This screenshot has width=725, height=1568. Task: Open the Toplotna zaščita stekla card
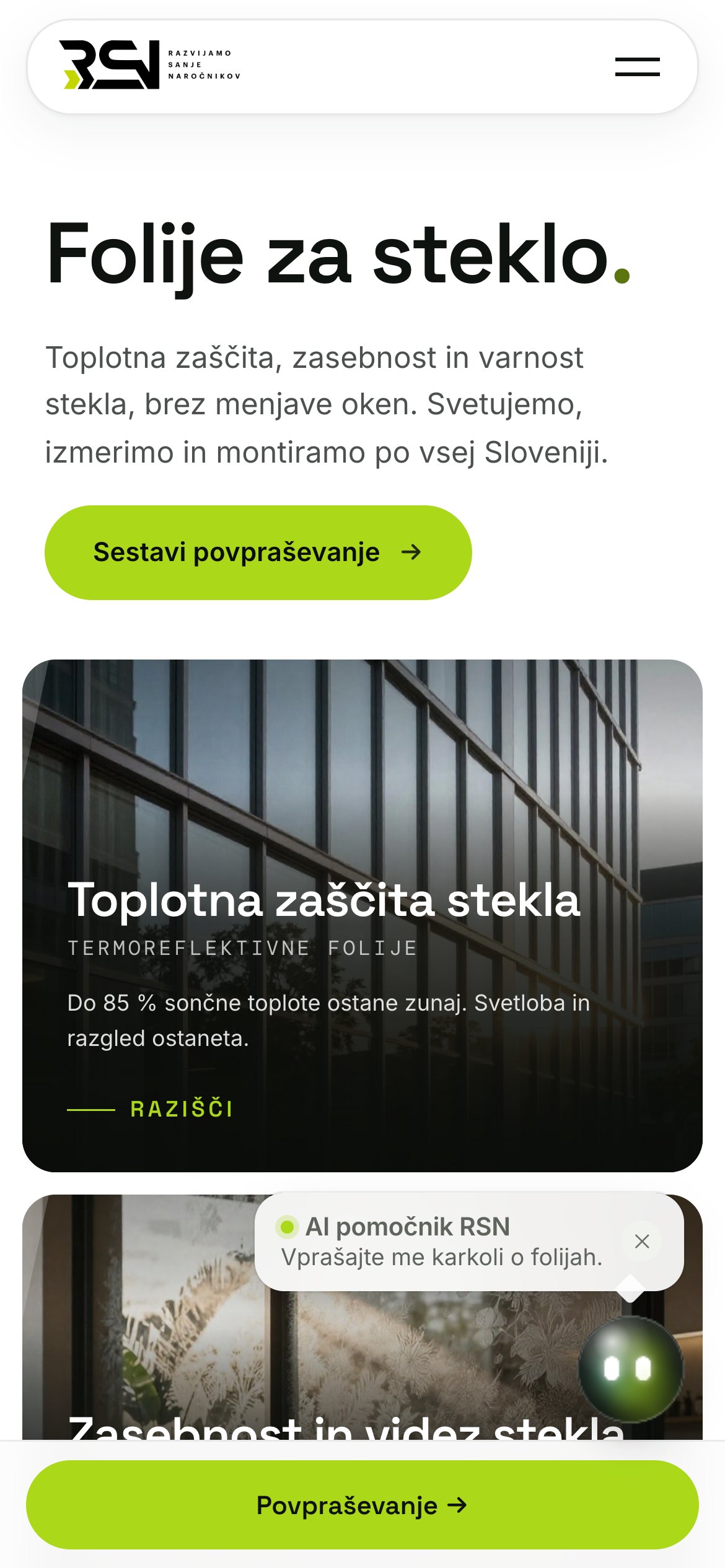[x=362, y=915]
